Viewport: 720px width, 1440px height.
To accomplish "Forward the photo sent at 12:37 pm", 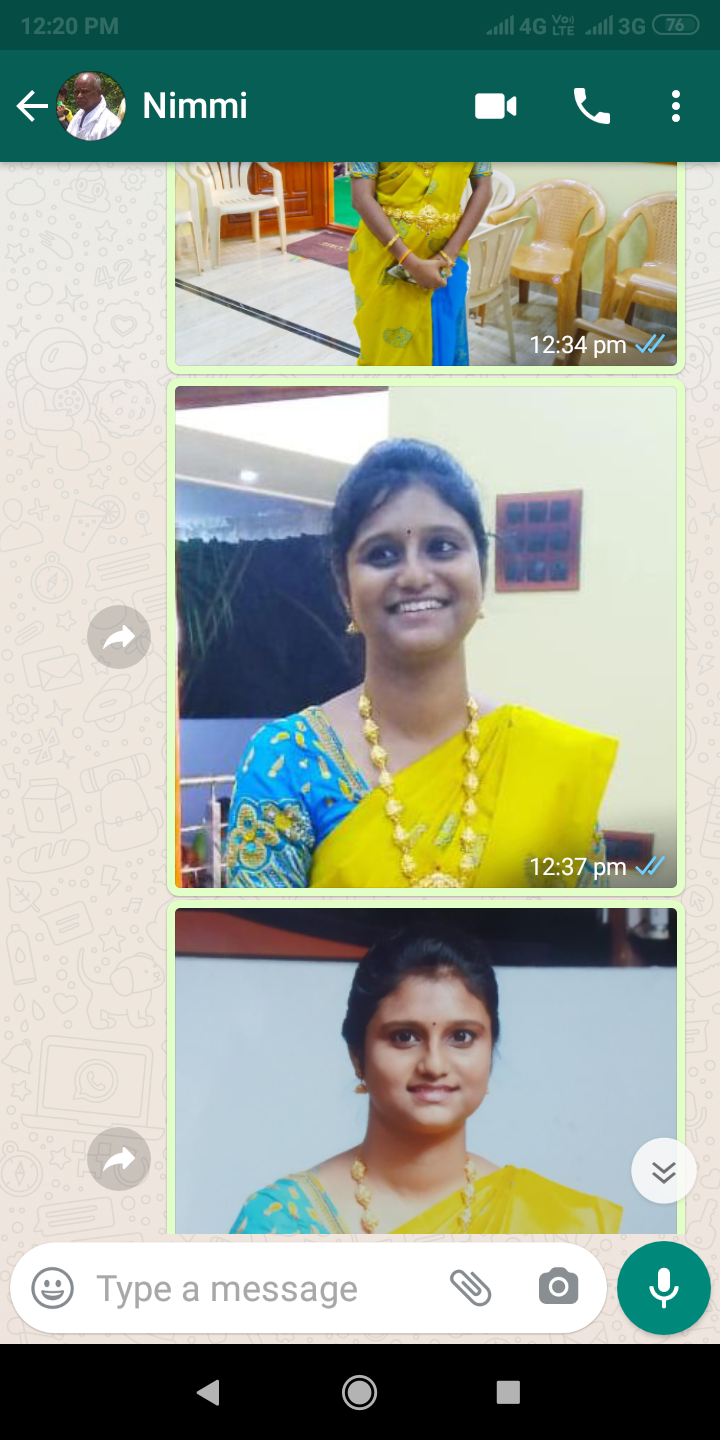I will coord(119,636).
